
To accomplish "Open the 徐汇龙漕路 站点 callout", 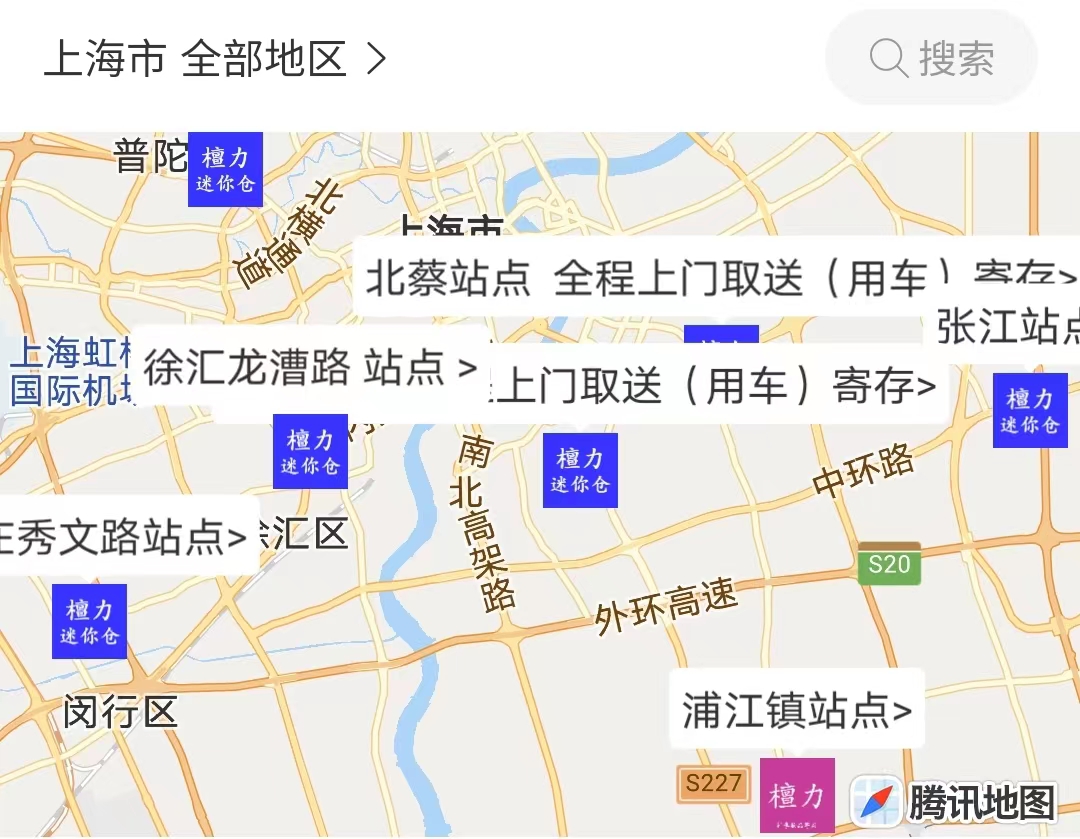I will pyautogui.click(x=310, y=368).
